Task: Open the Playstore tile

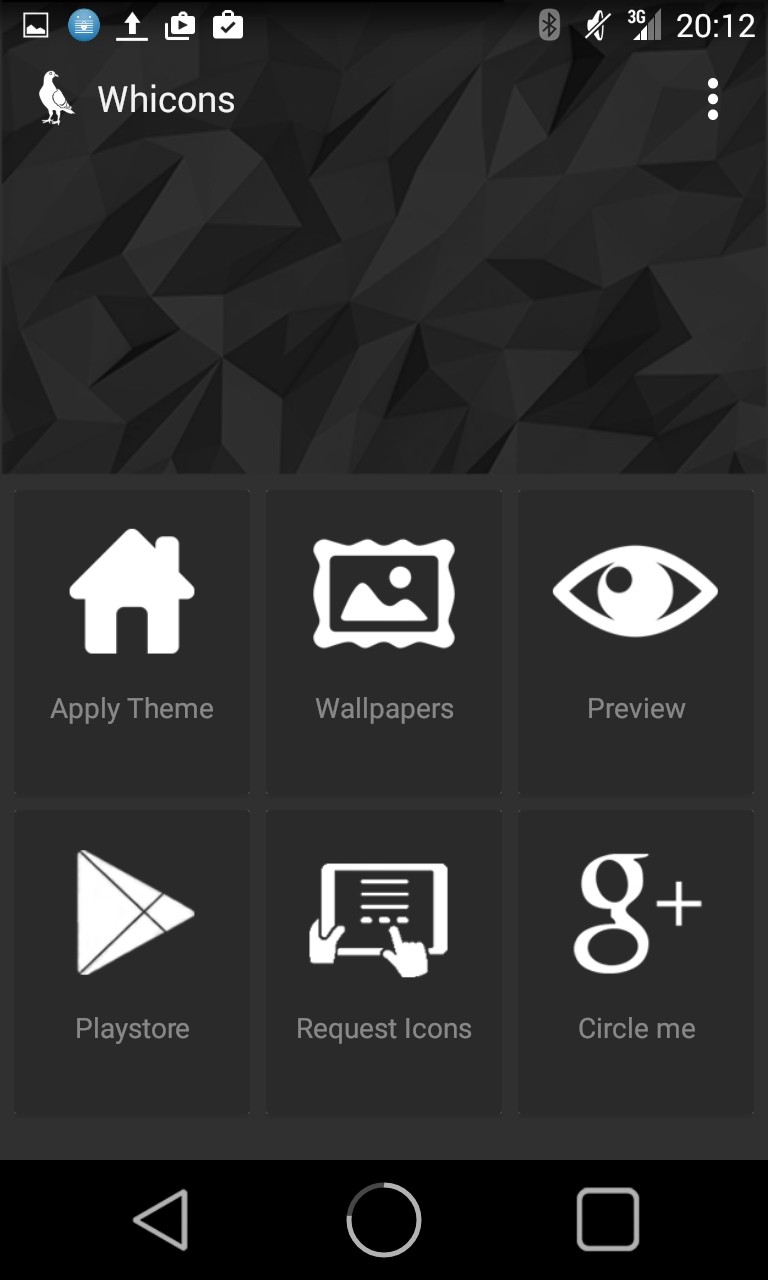Action: (132, 962)
